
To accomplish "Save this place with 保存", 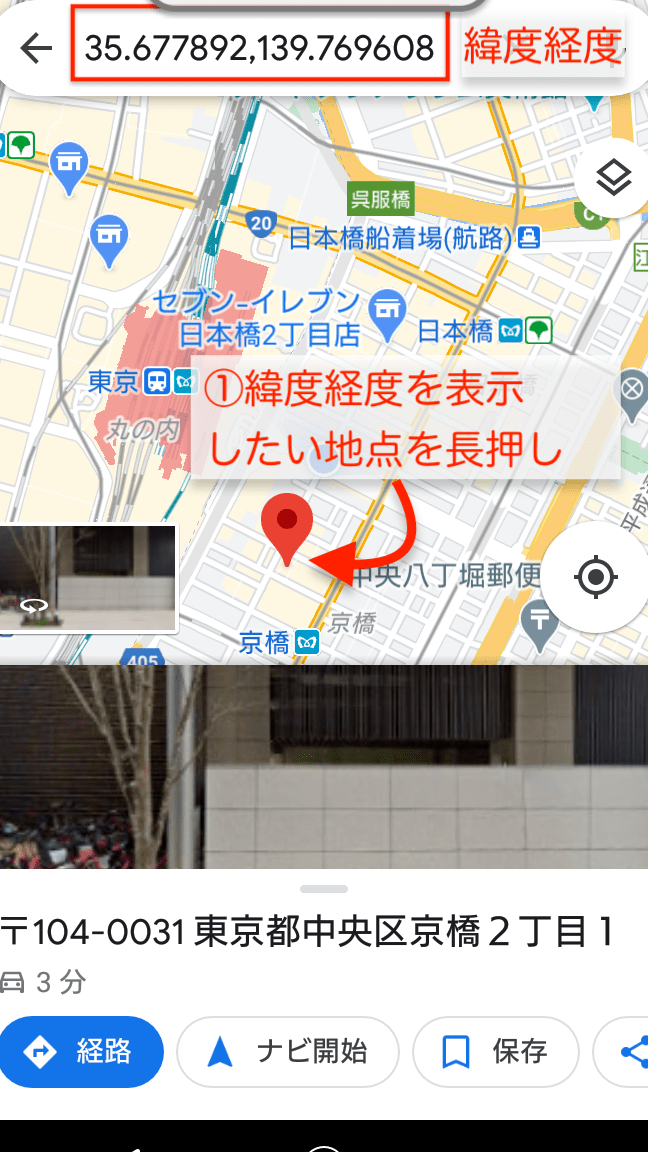I will [x=495, y=1051].
